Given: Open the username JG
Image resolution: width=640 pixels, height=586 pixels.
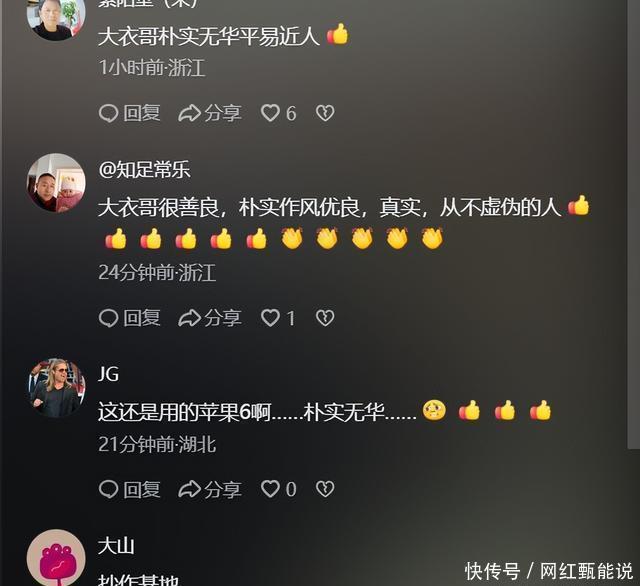Looking at the screenshot, I should [108, 374].
